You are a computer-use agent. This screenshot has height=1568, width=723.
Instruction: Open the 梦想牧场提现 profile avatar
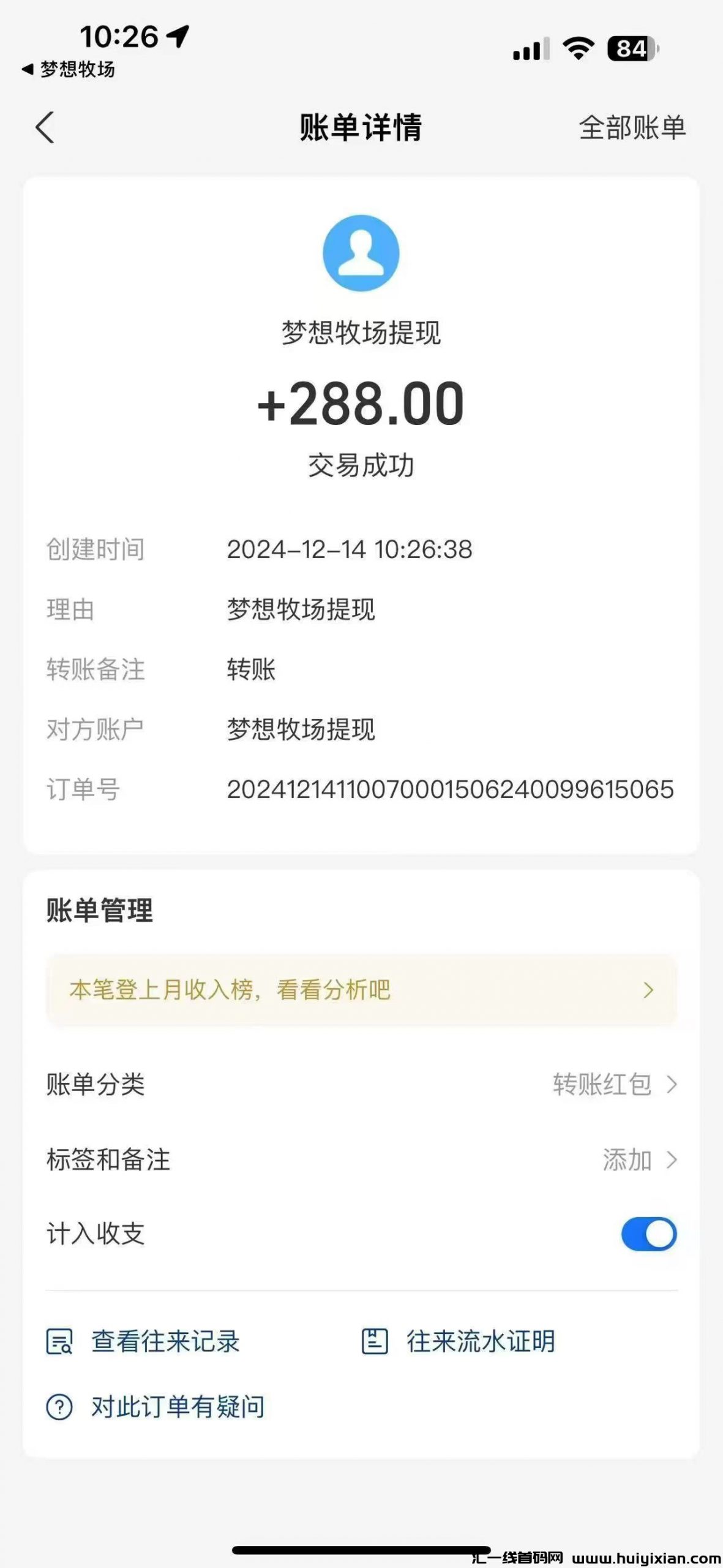coord(361,253)
